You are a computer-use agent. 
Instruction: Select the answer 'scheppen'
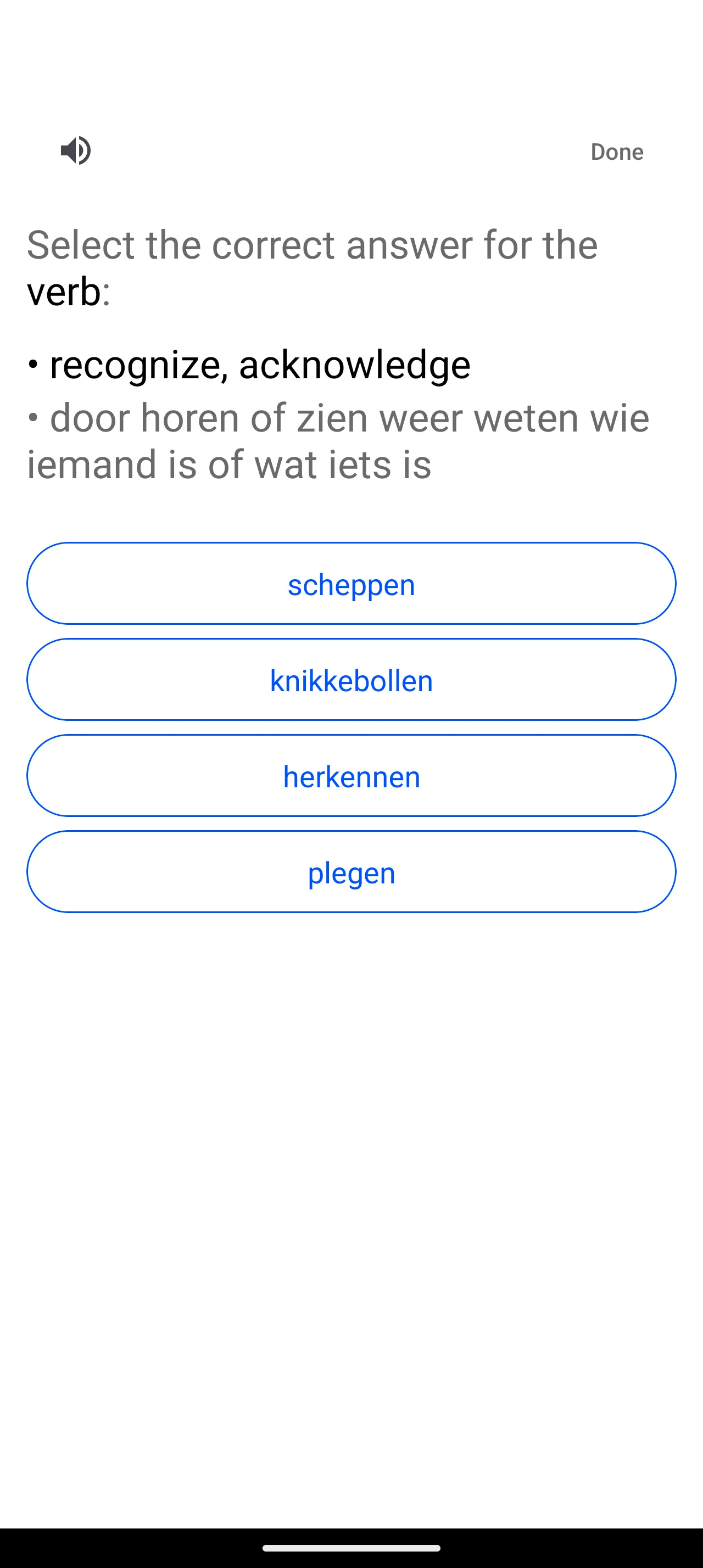click(351, 584)
